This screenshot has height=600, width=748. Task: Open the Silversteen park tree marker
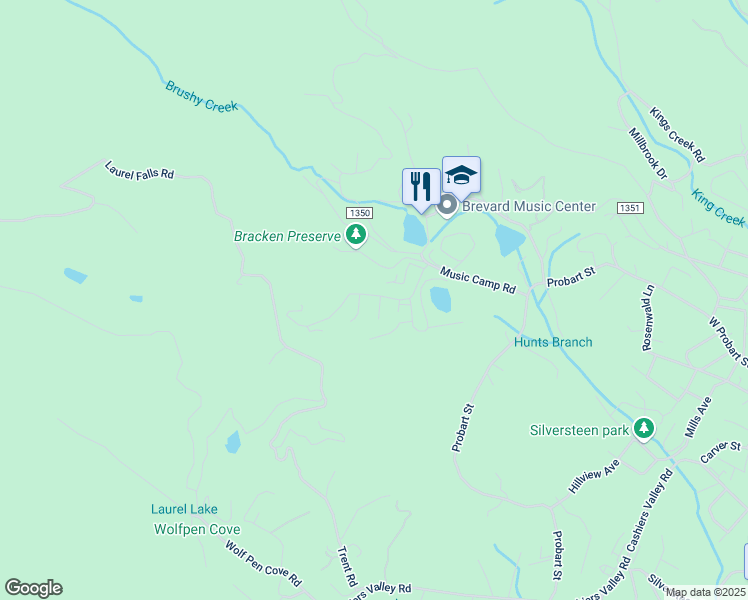click(x=644, y=430)
